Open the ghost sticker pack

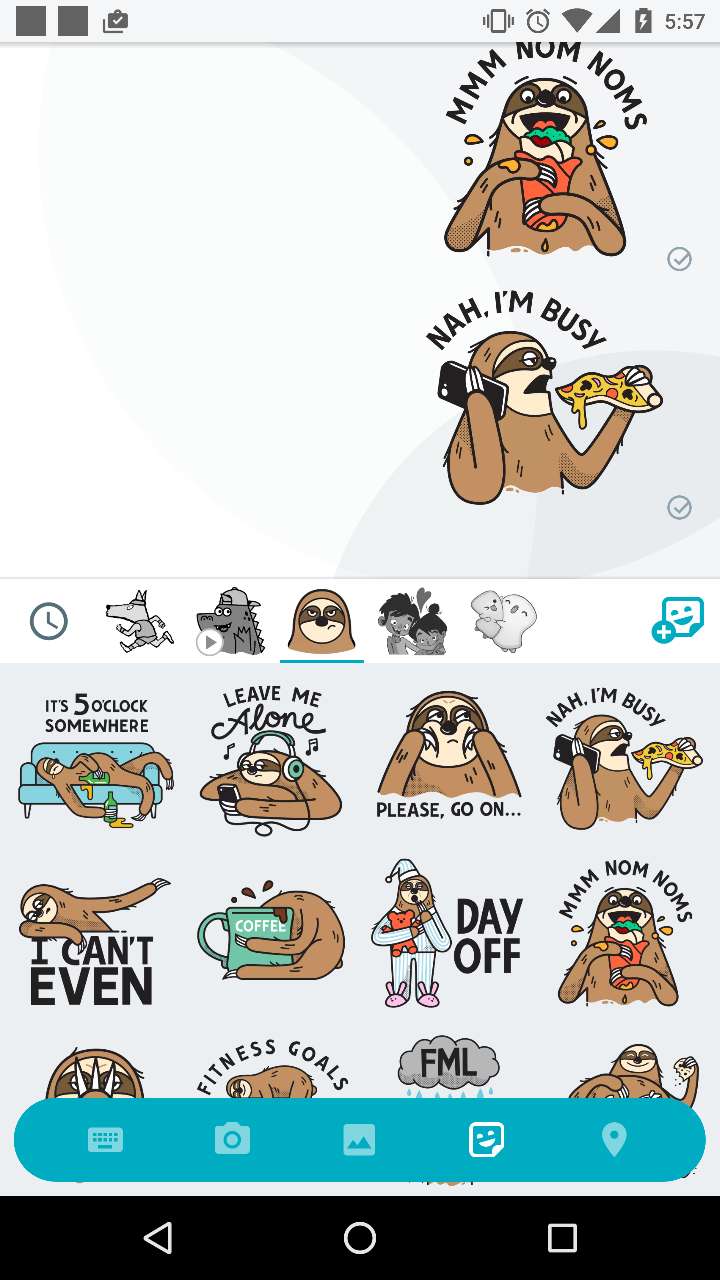tap(503, 621)
